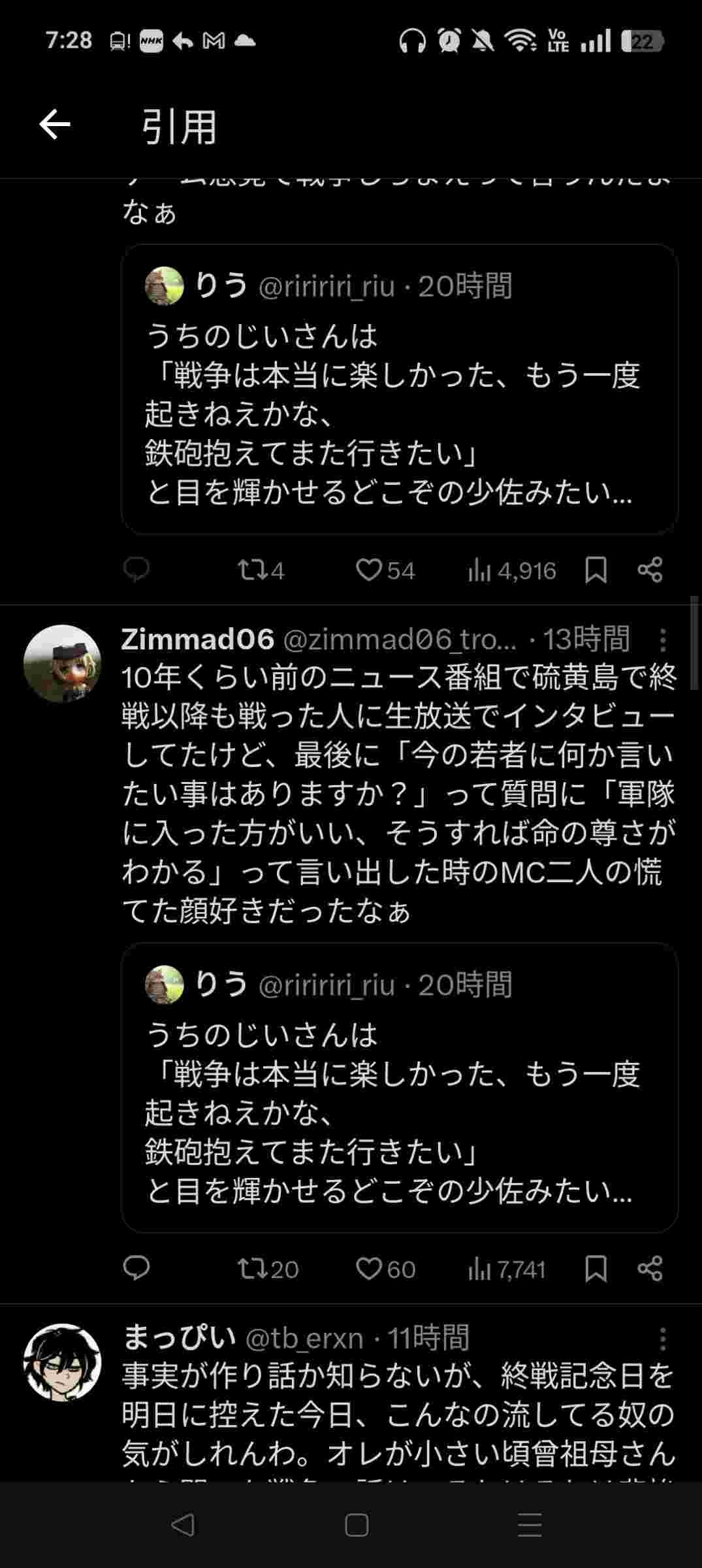Bookmark Zimmad06's post
702x1568 pixels.
tap(596, 1269)
